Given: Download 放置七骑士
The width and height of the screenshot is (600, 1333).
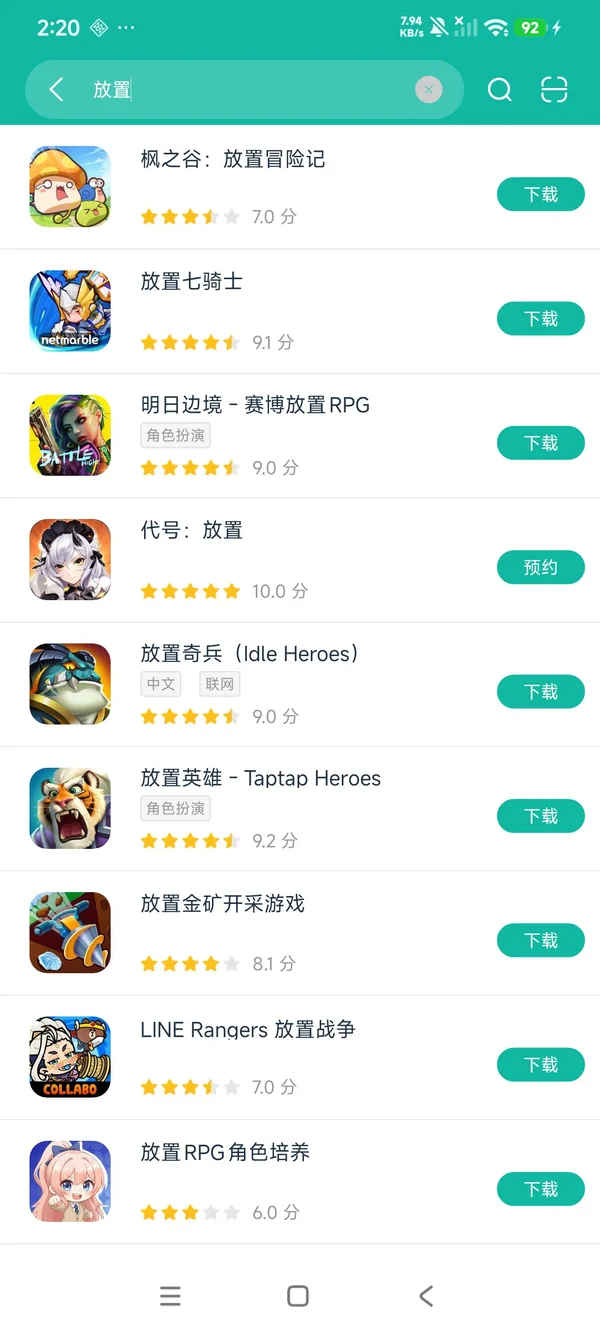Looking at the screenshot, I should pos(540,319).
